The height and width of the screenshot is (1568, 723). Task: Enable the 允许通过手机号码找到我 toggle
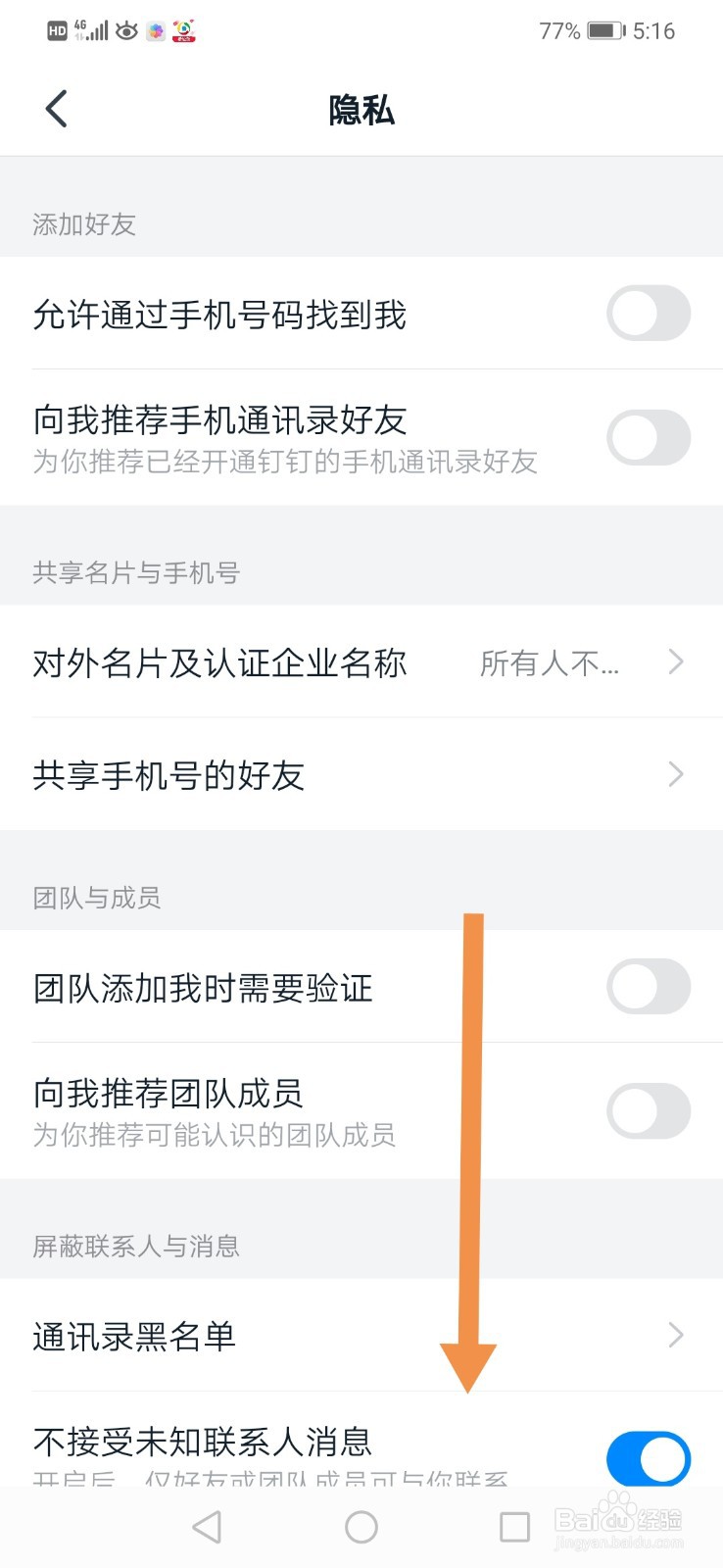(648, 314)
